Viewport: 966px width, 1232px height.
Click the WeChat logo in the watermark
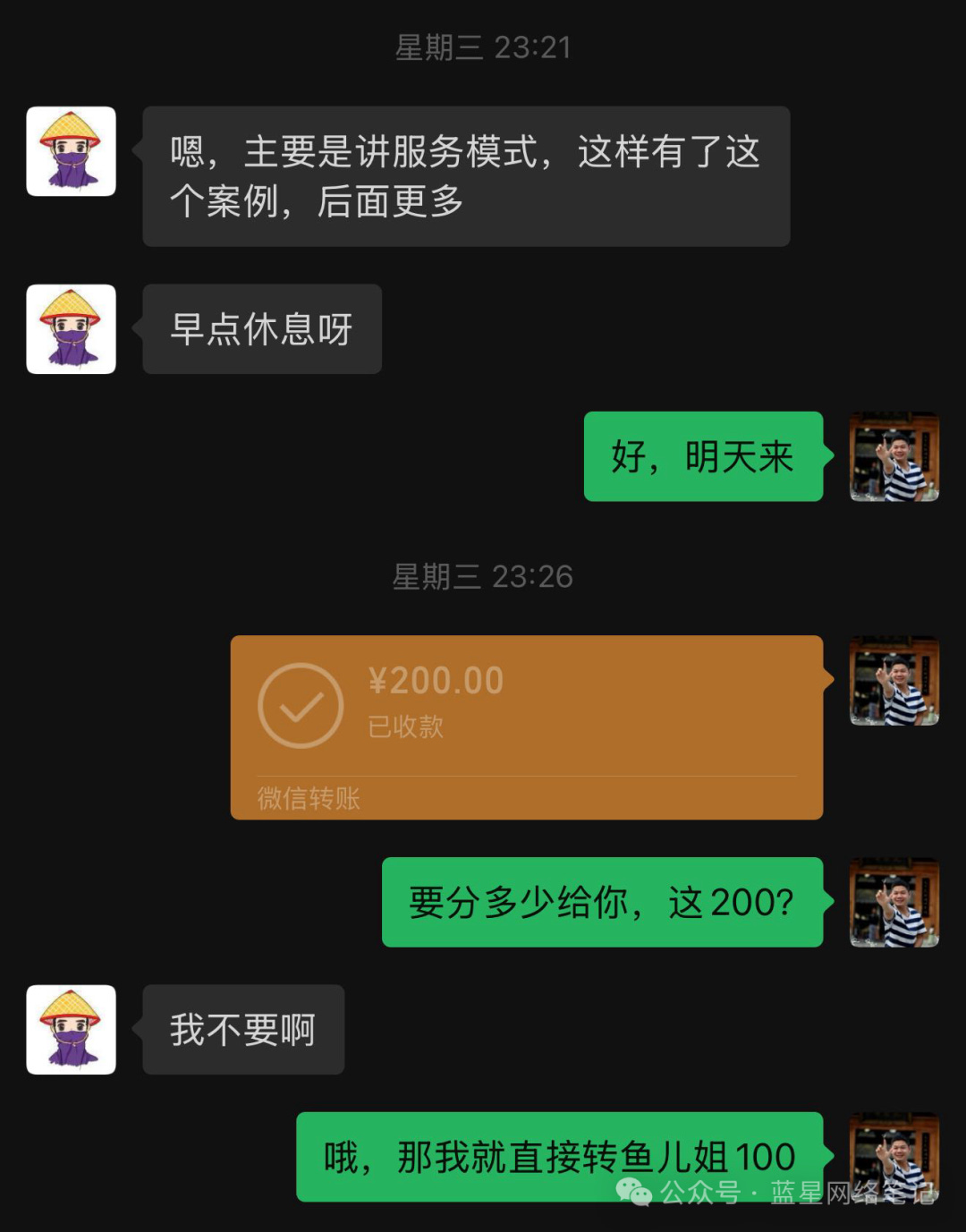coord(637,1193)
